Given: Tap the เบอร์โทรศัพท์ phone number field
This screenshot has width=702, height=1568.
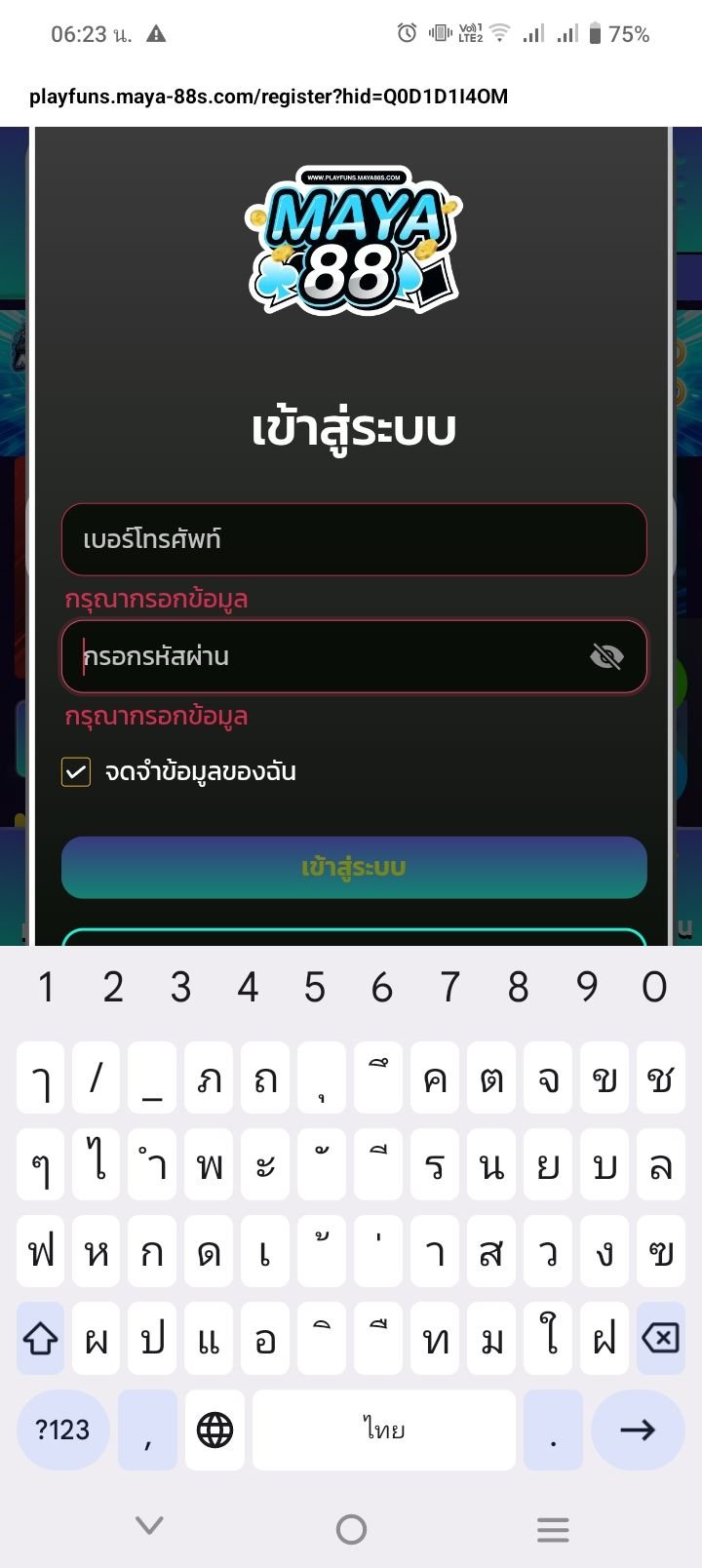Looking at the screenshot, I should point(353,539).
